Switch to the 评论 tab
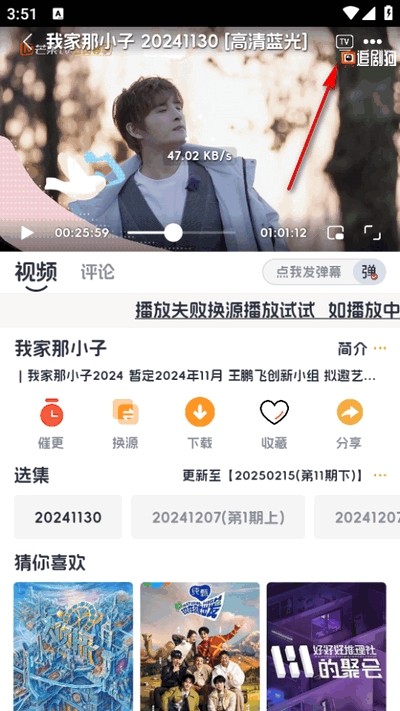 98,272
